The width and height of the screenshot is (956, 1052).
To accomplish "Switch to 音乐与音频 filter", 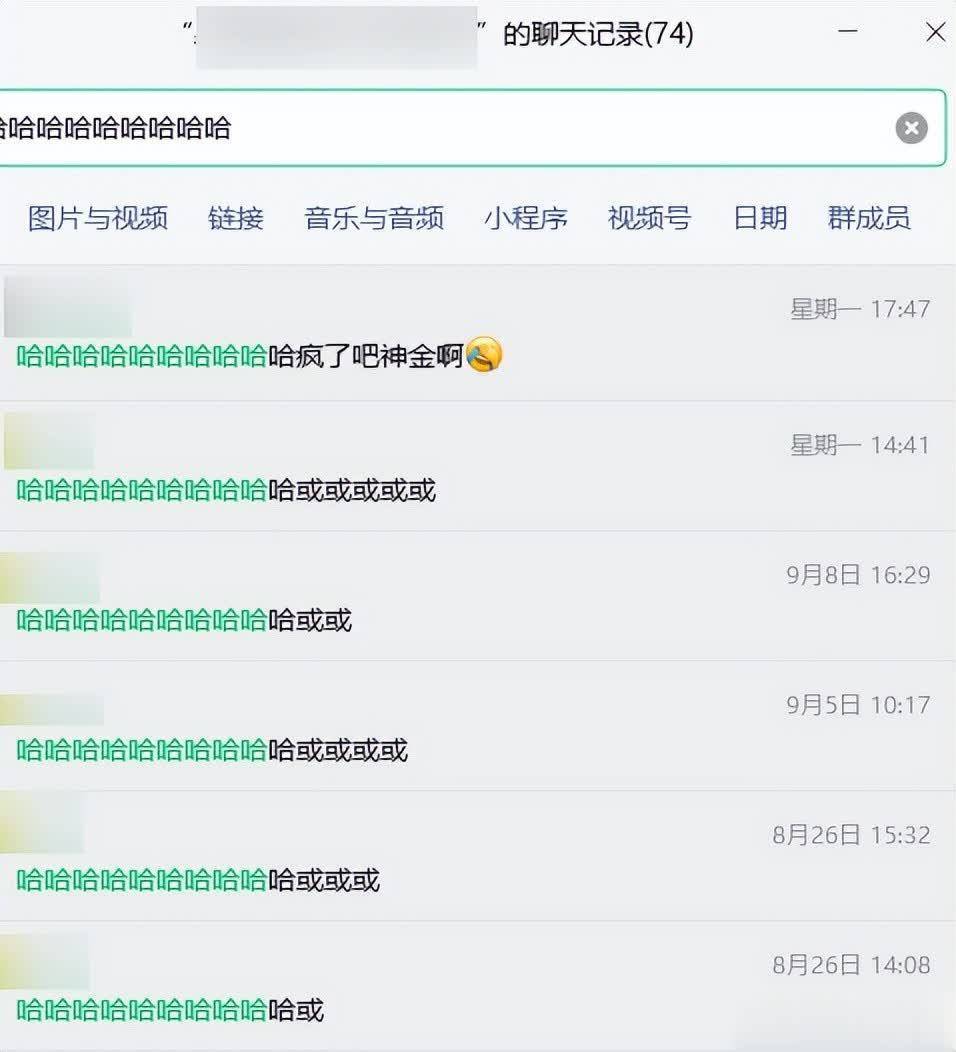I will click(374, 218).
